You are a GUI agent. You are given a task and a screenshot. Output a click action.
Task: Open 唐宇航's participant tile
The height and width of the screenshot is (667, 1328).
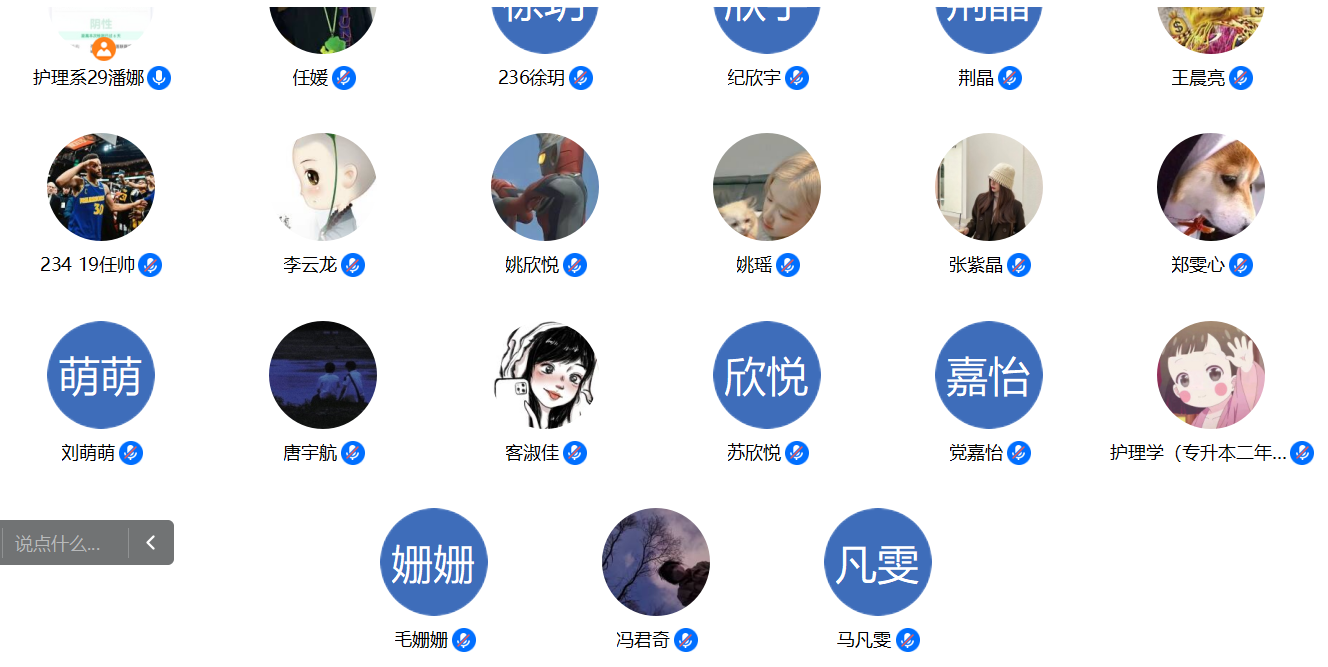click(323, 375)
